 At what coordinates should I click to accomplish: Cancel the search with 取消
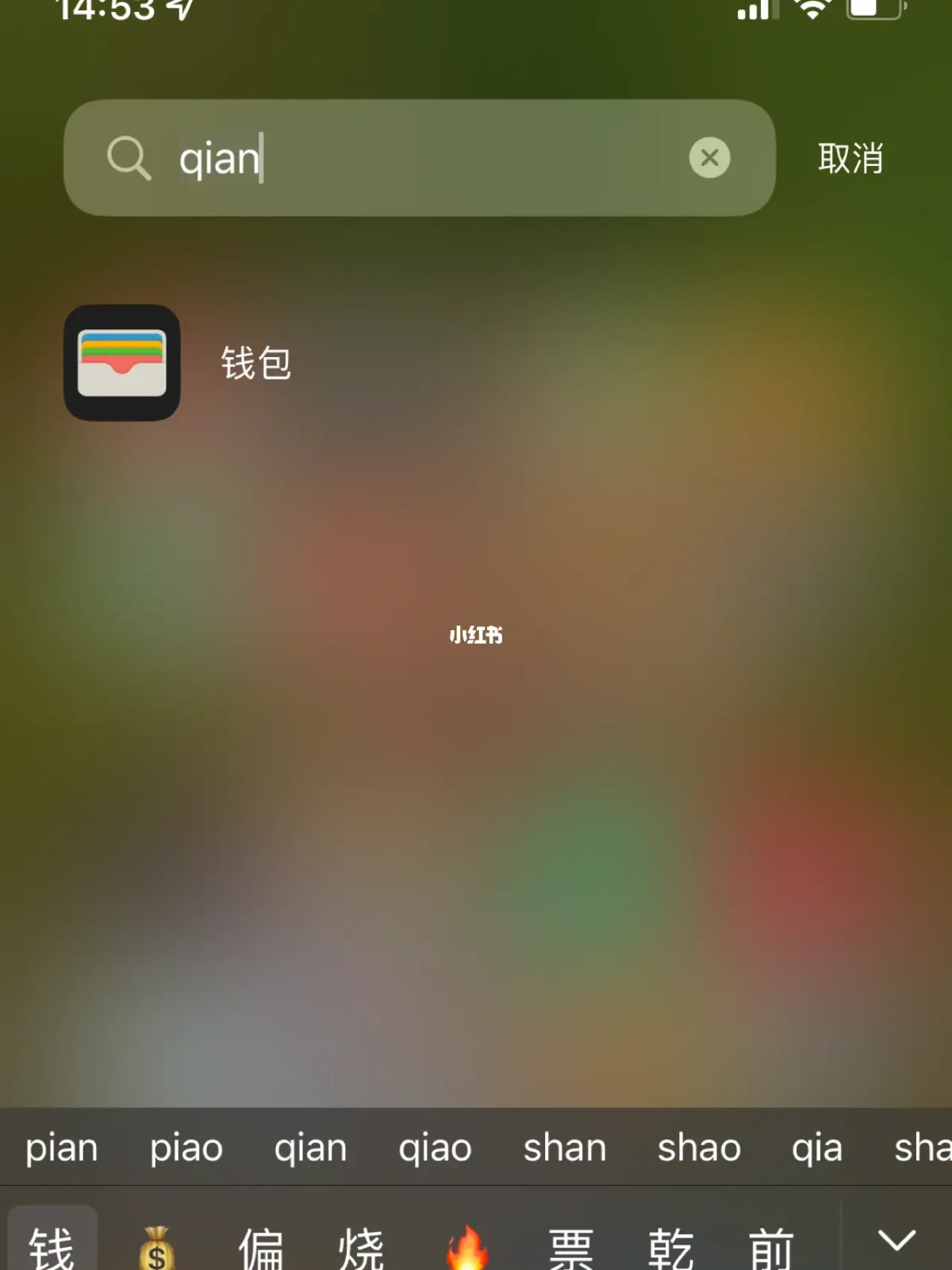click(x=850, y=159)
